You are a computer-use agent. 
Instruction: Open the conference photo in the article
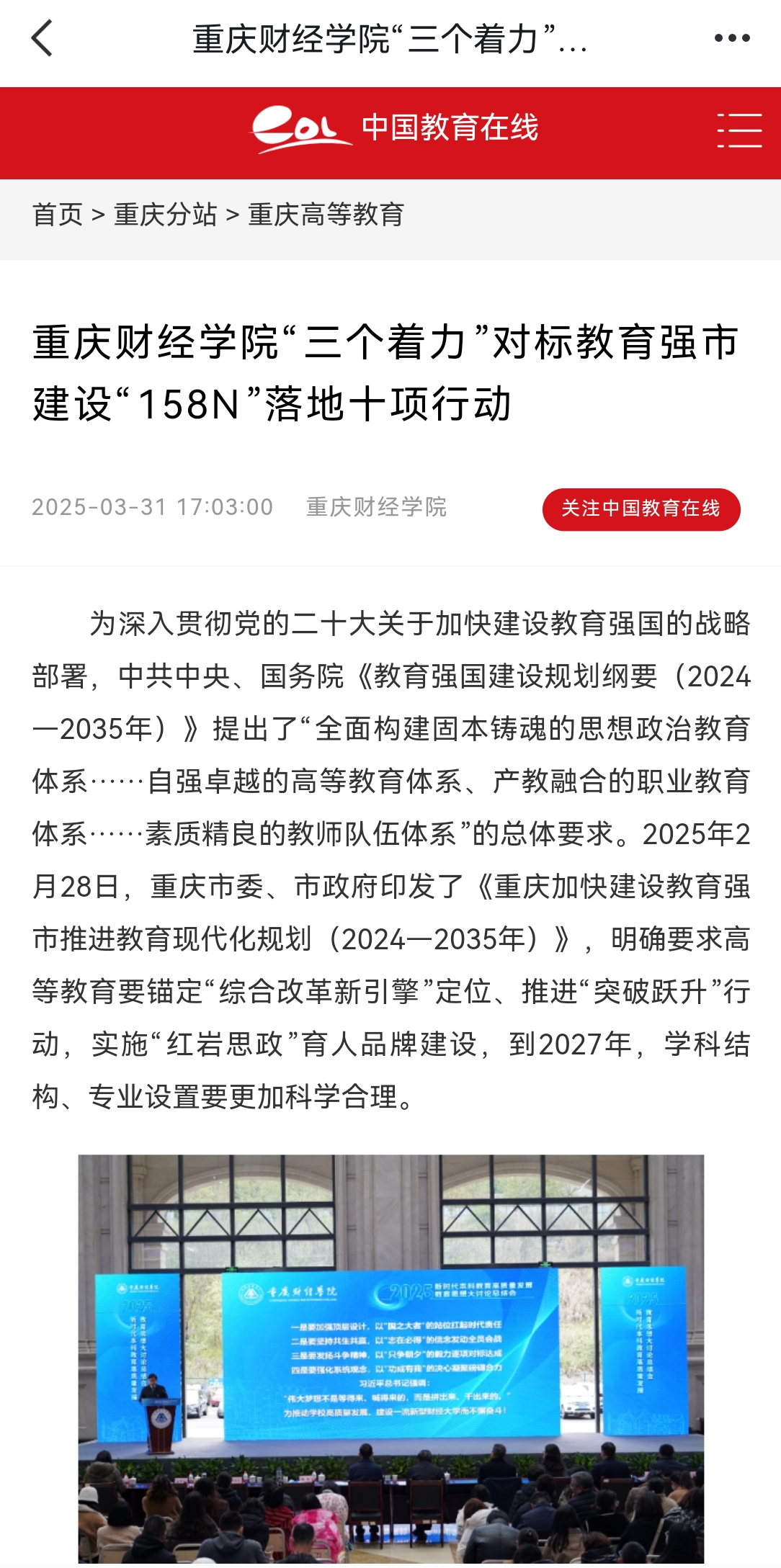pyautogui.click(x=390, y=1358)
